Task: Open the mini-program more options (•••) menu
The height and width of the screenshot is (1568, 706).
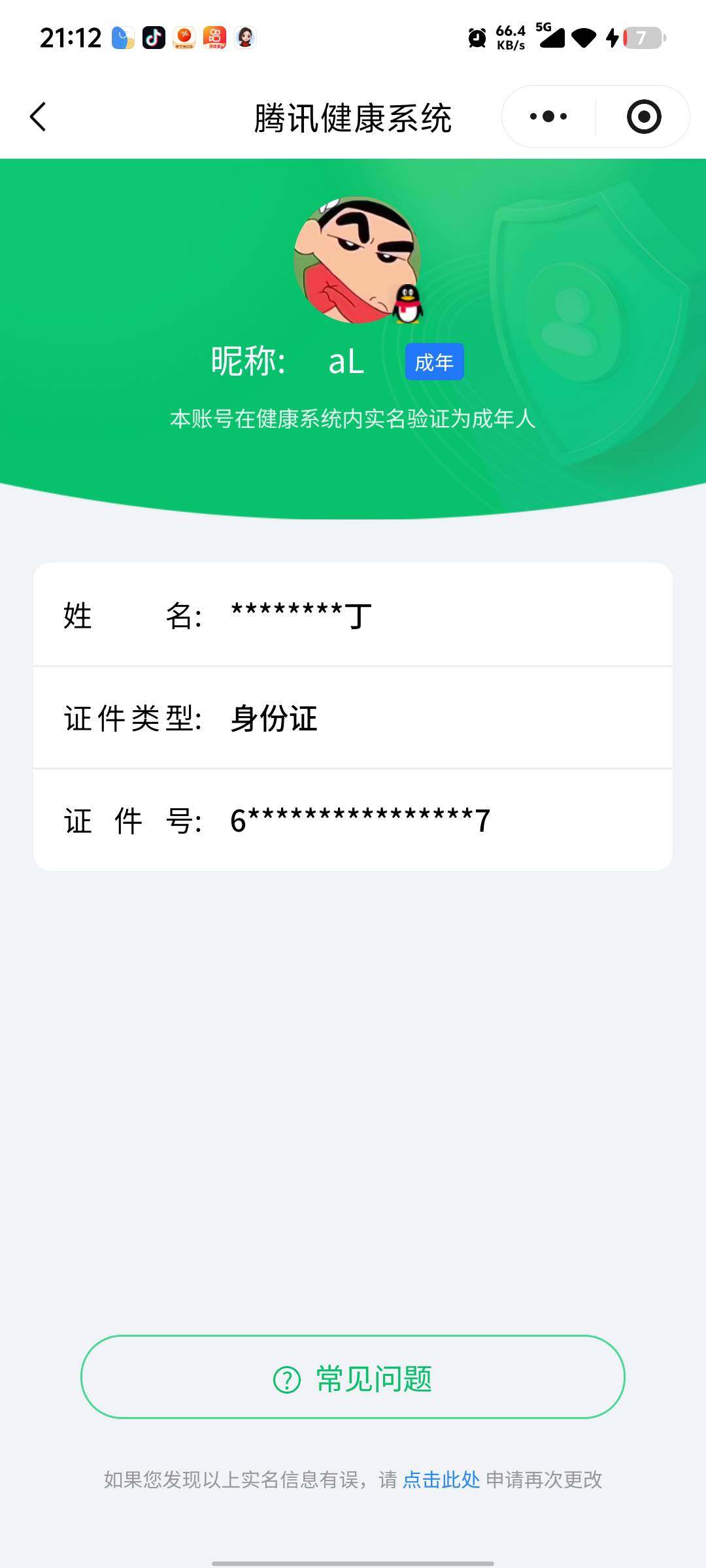Action: 548,116
